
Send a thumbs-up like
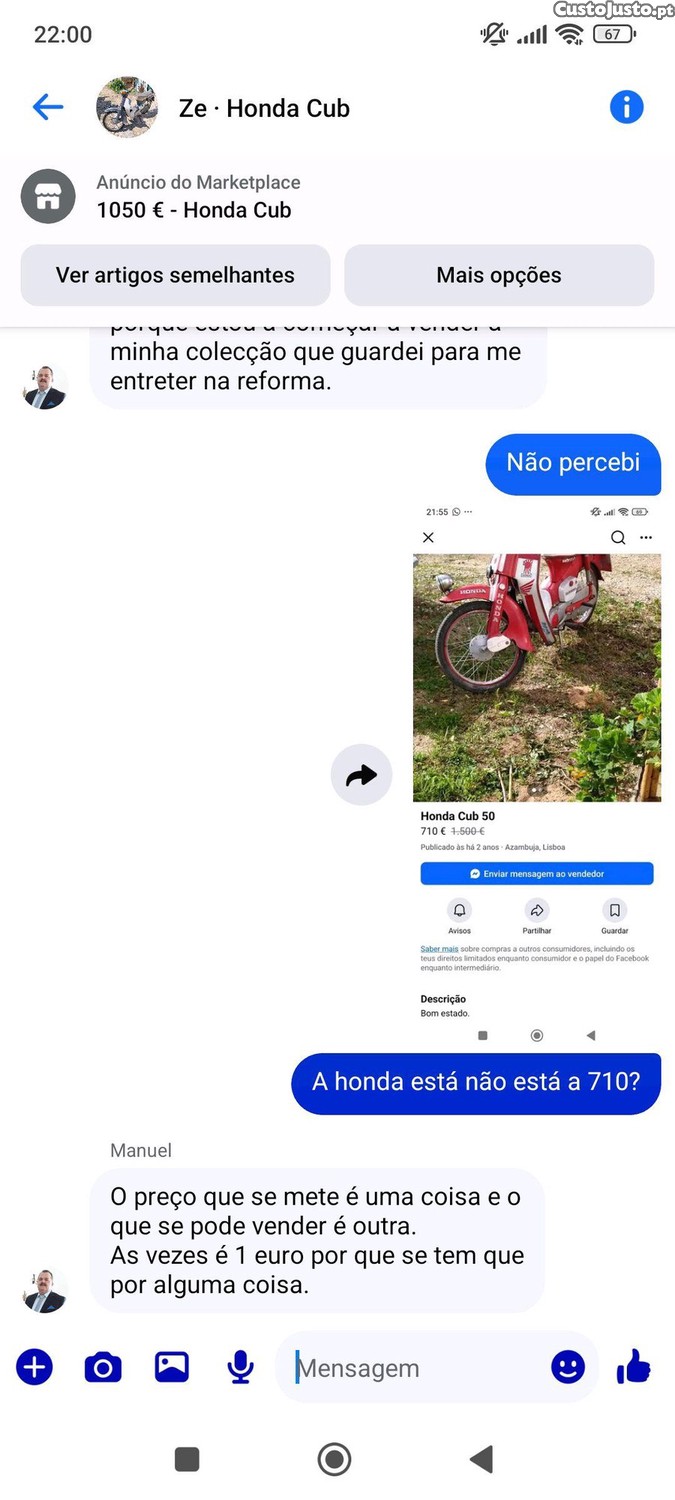(633, 1366)
